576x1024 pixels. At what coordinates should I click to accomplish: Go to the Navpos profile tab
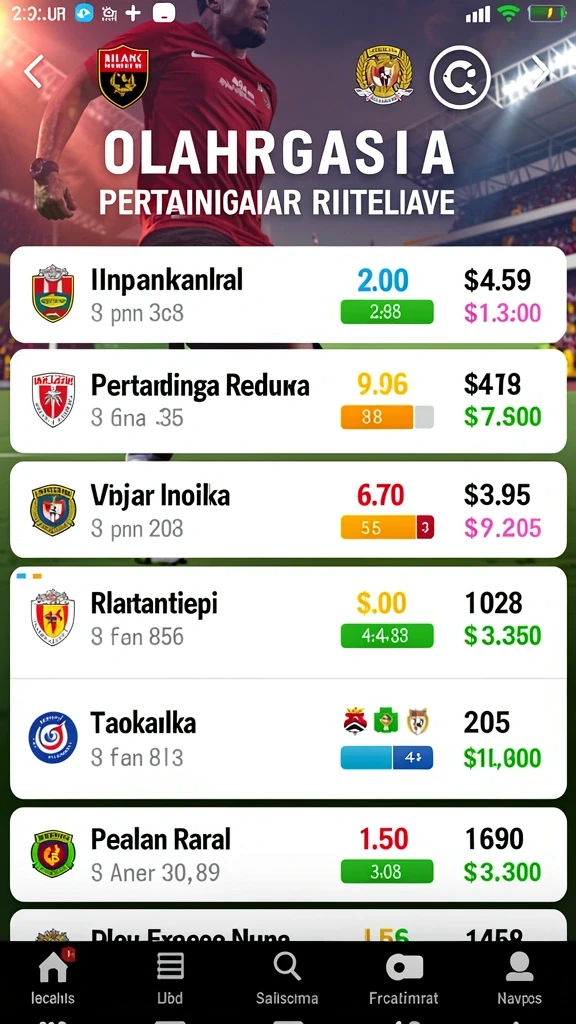pos(520,979)
